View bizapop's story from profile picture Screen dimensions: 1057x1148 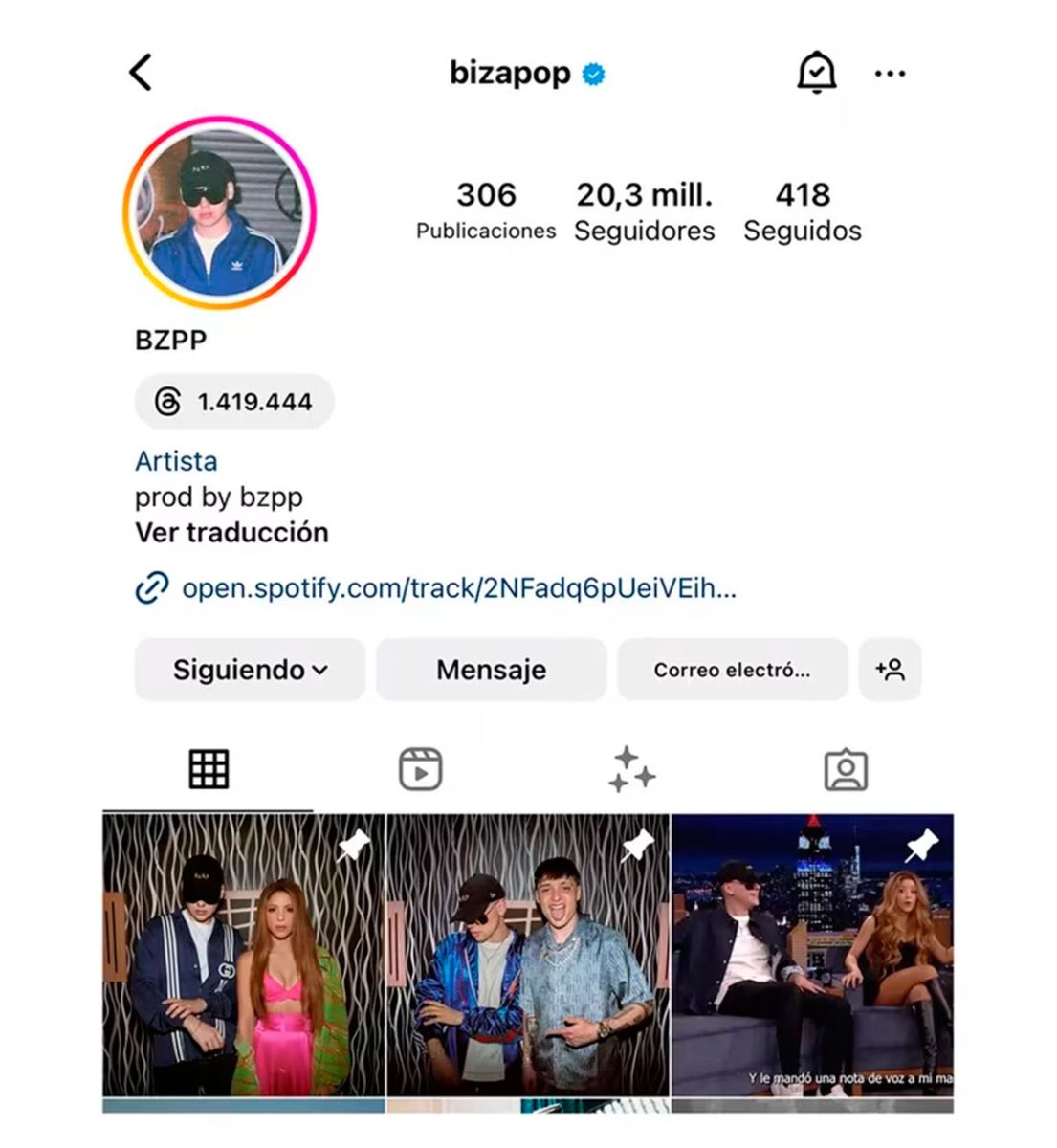[x=221, y=212]
